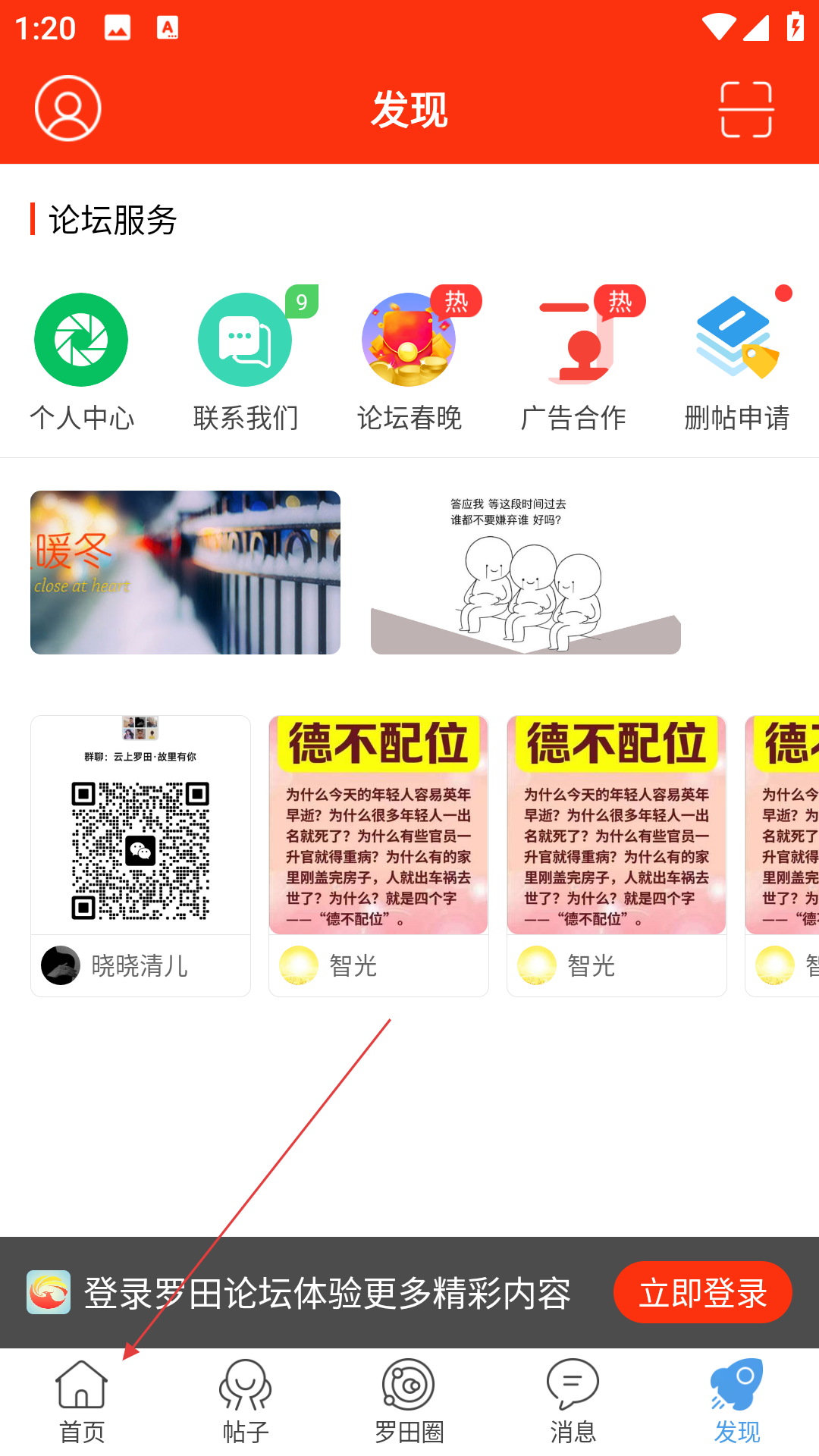Open the profile avatar icon
The height and width of the screenshot is (1456, 819).
click(68, 108)
